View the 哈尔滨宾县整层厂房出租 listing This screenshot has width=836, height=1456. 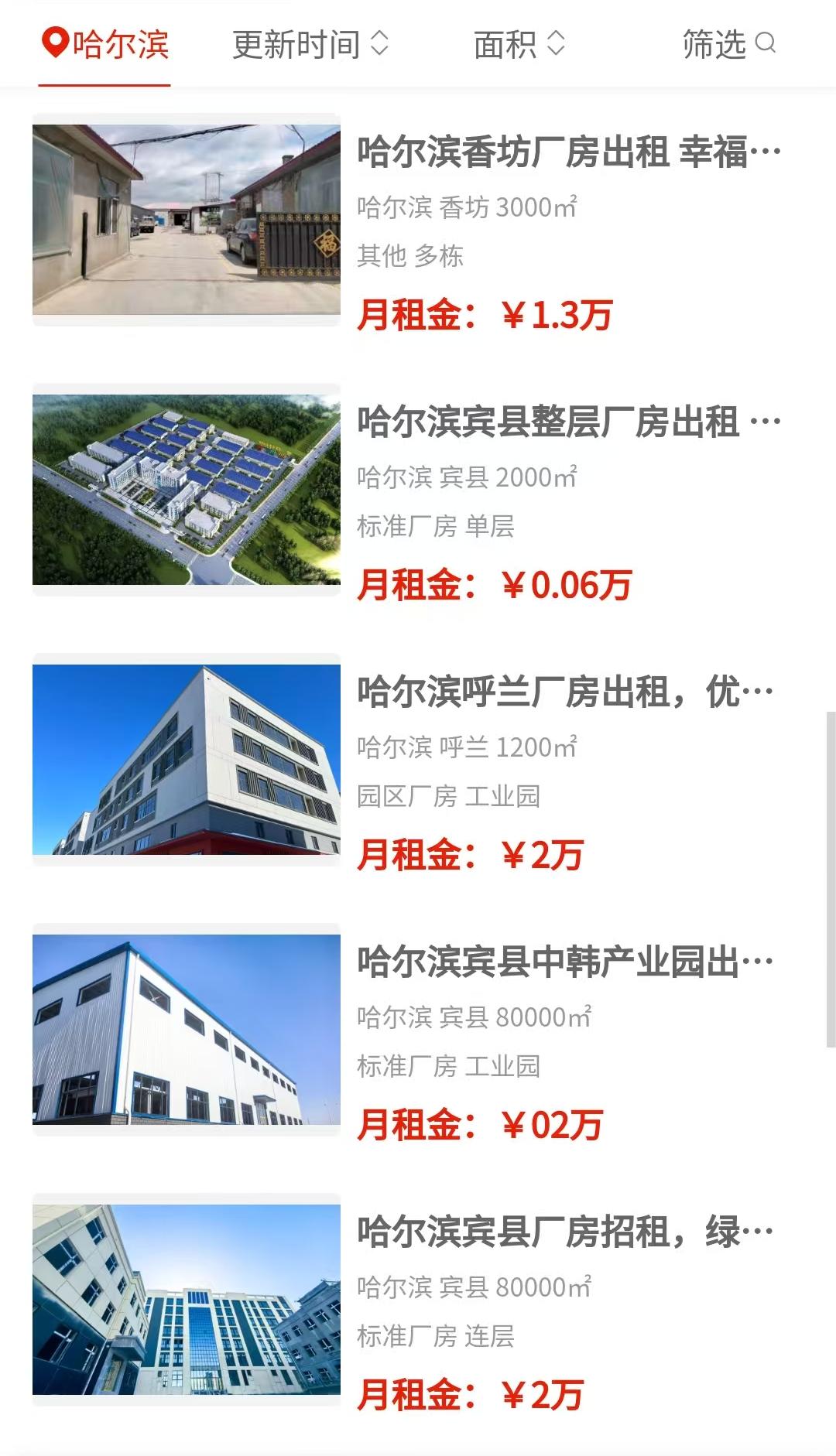(568, 422)
